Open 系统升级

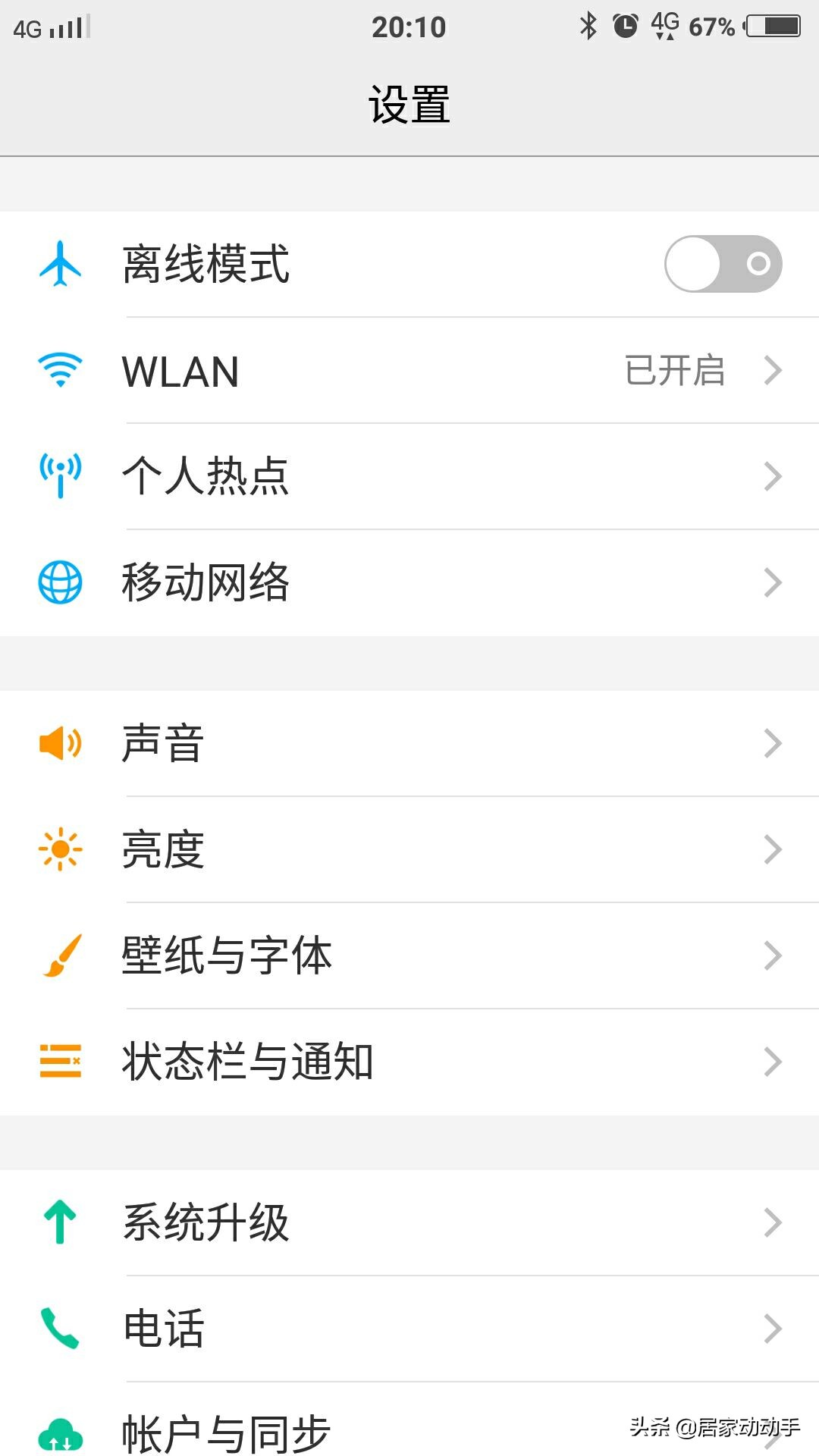[409, 1222]
